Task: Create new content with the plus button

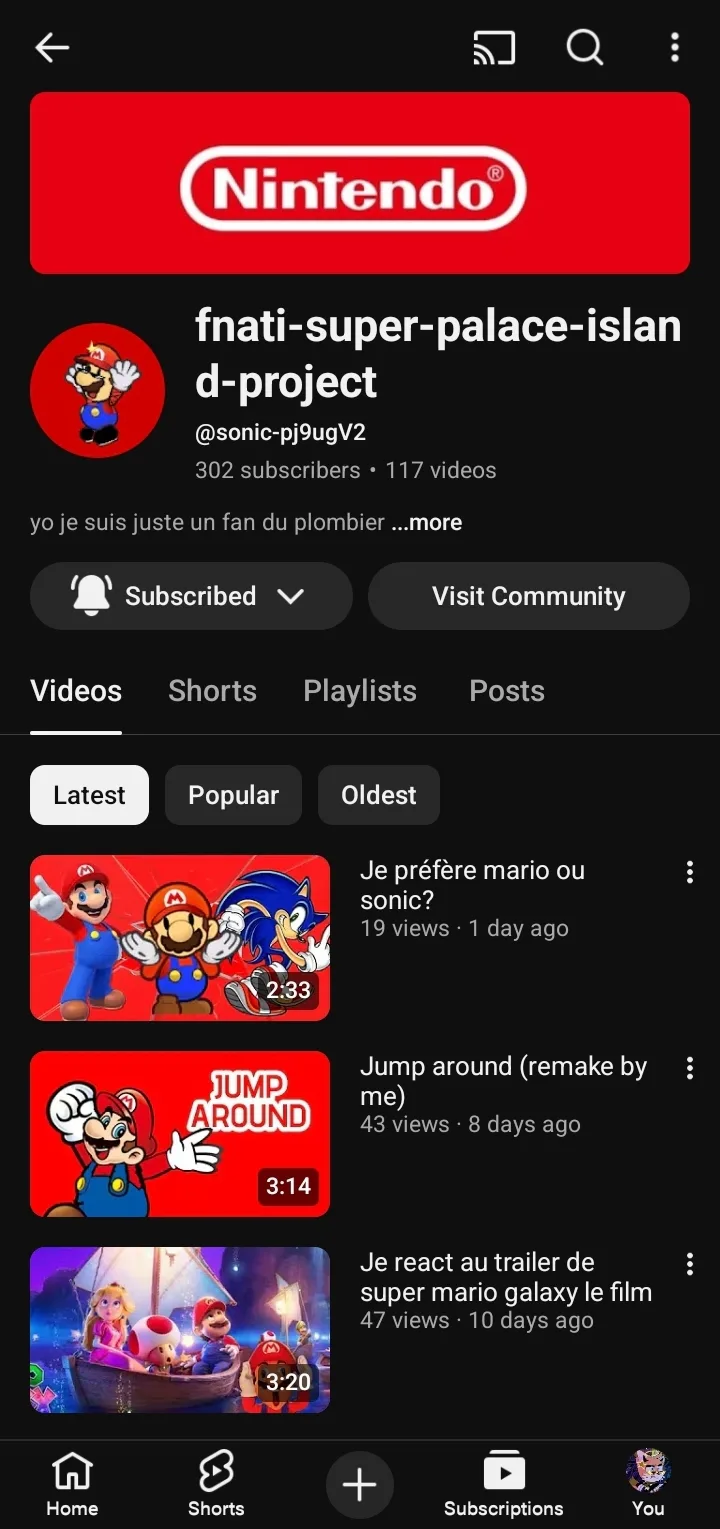Action: 360,1485
